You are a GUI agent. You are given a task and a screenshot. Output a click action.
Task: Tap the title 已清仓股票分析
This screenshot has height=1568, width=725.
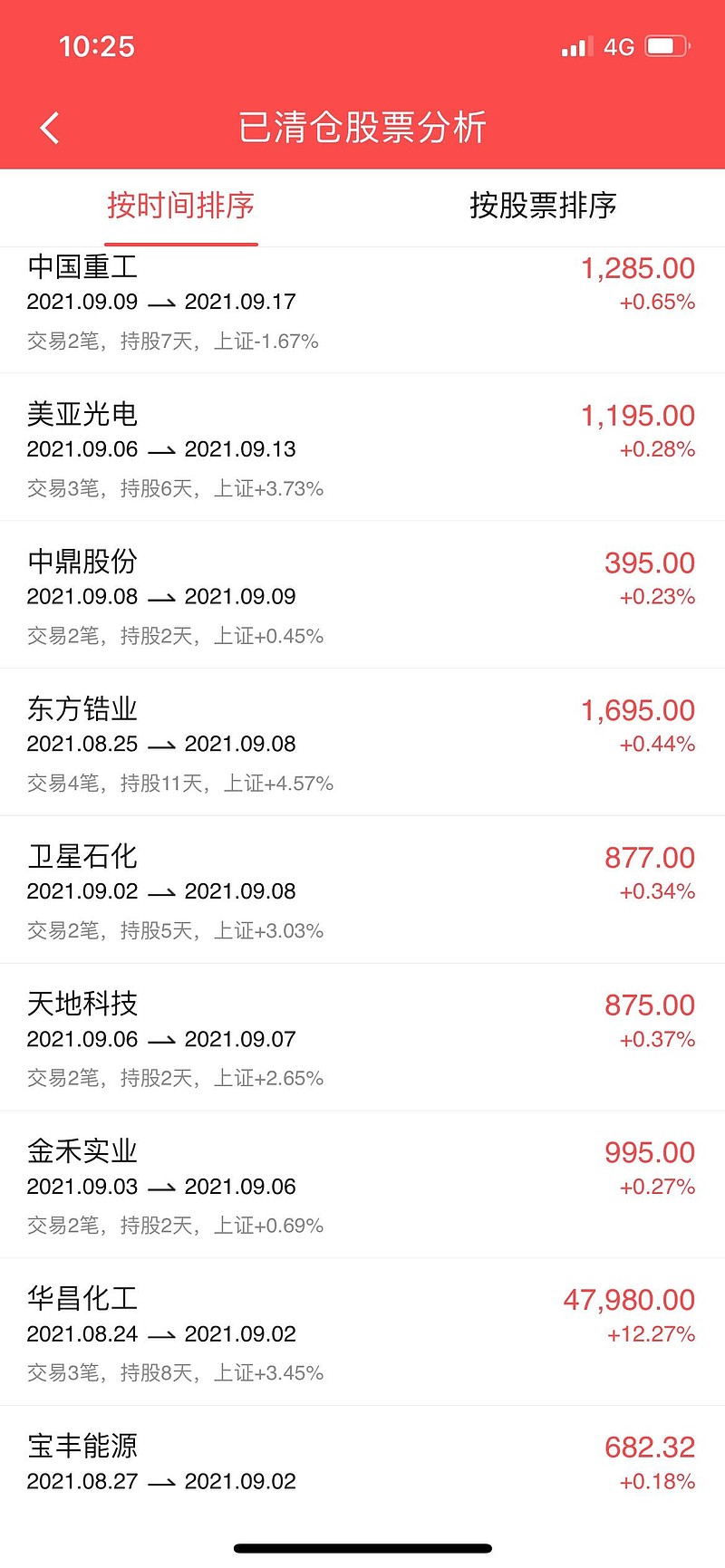pos(362,129)
